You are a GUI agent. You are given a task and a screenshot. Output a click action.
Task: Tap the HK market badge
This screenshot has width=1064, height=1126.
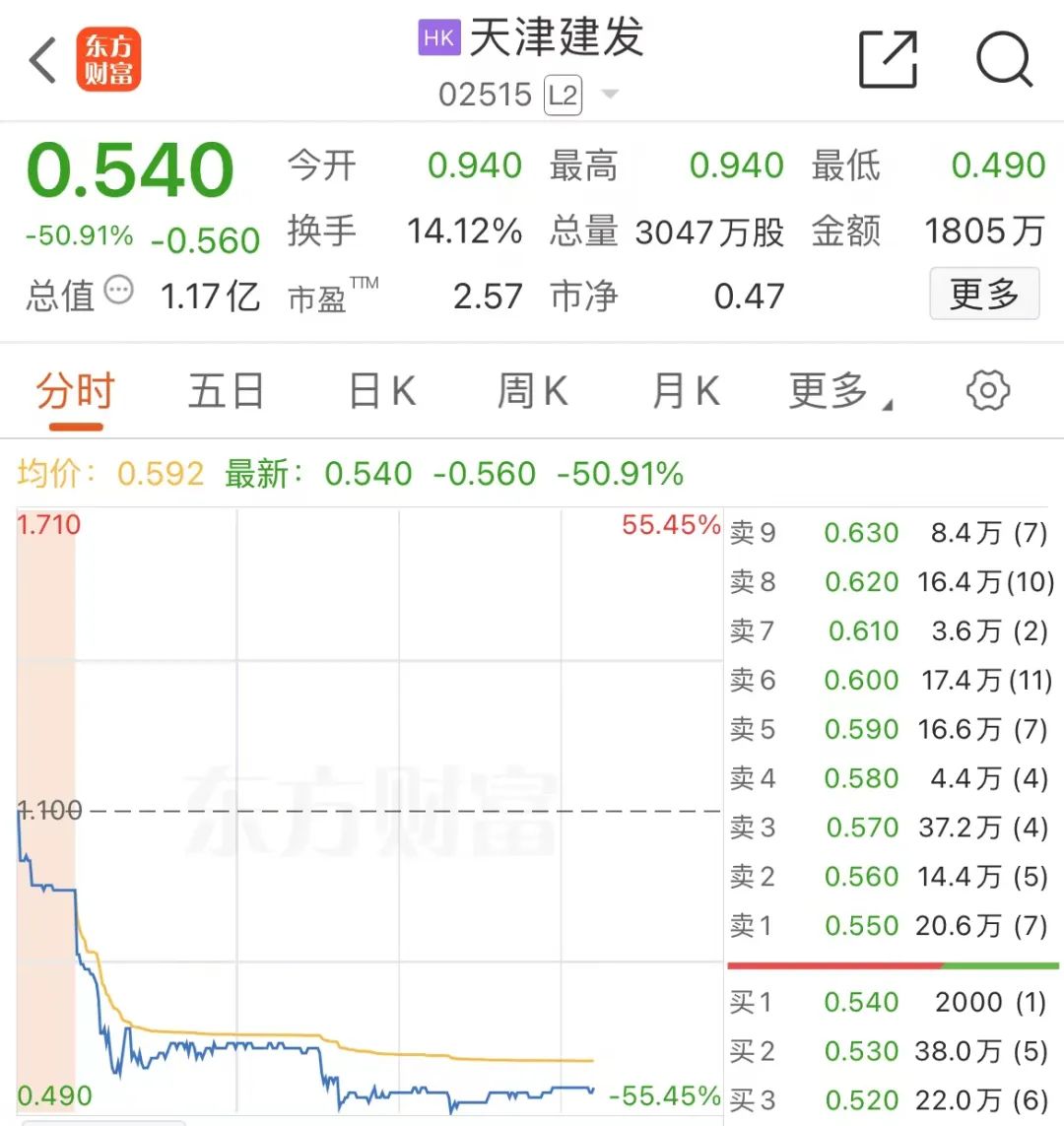click(437, 37)
